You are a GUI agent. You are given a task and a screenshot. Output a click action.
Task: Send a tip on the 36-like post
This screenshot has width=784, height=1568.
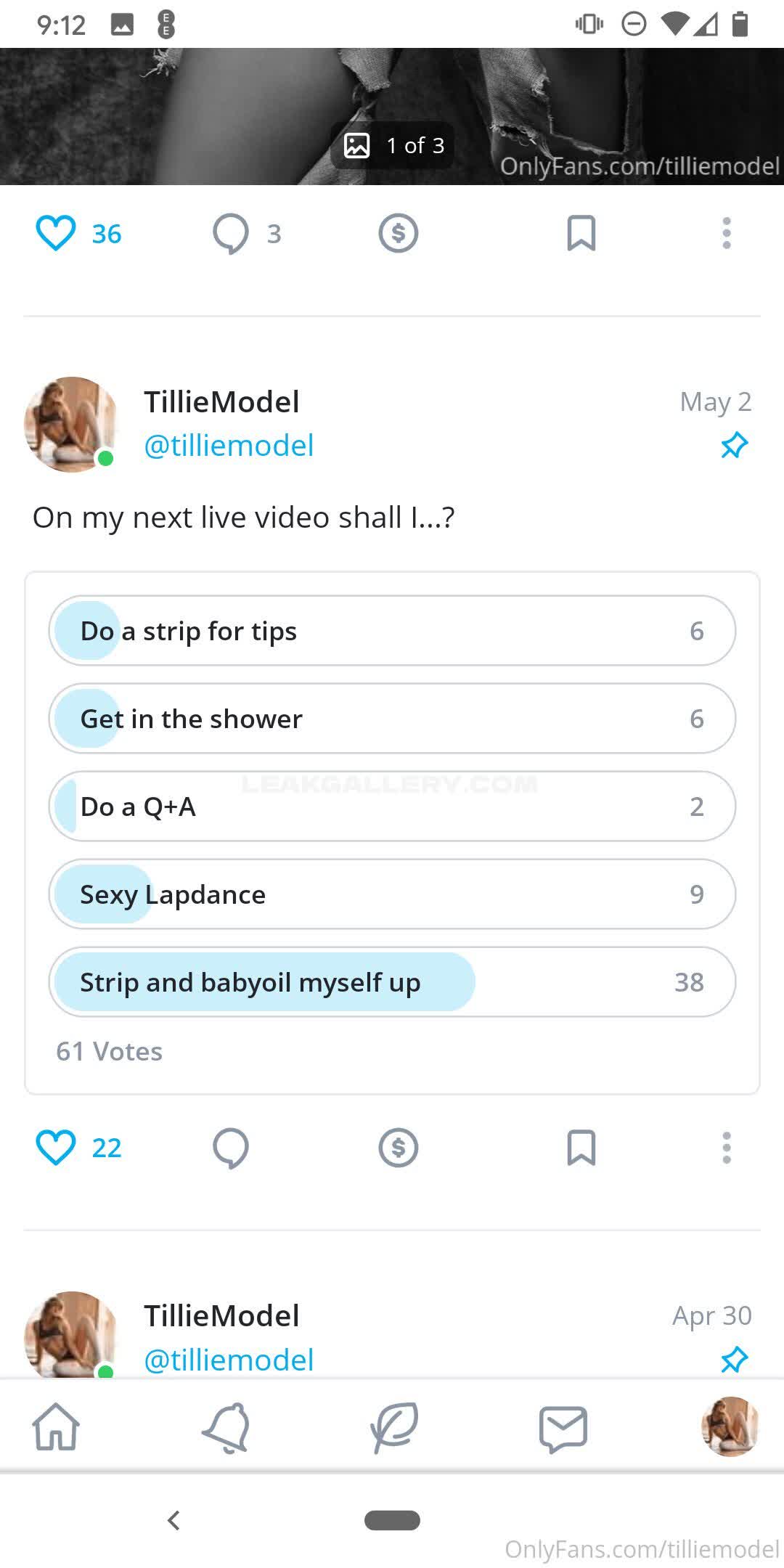coord(398,234)
